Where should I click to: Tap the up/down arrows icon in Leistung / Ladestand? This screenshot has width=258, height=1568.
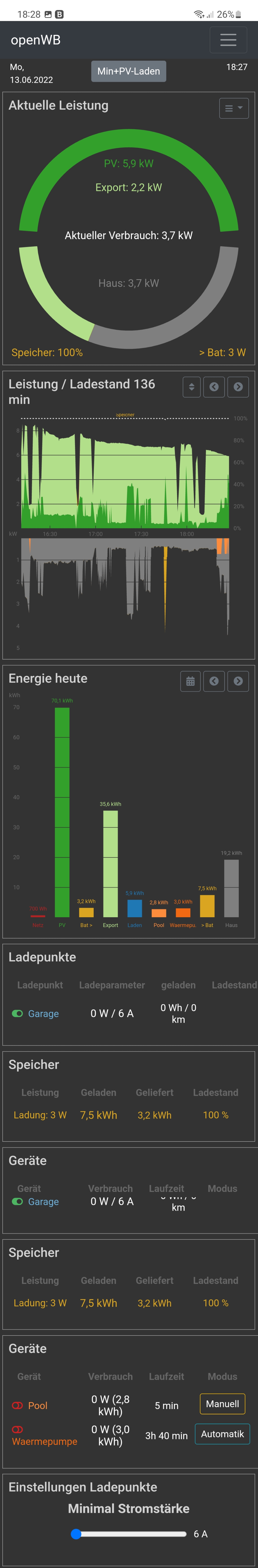coord(192,386)
